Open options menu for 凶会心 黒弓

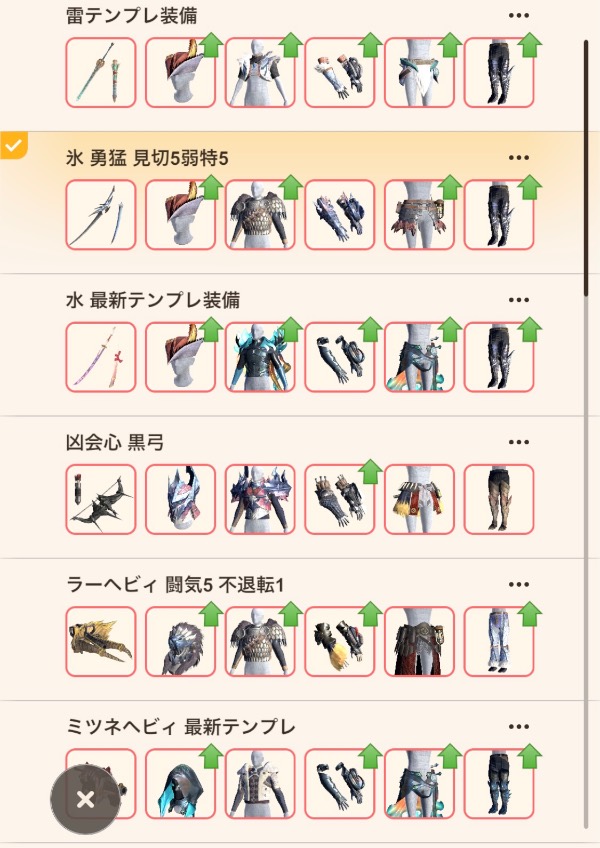coord(518,442)
